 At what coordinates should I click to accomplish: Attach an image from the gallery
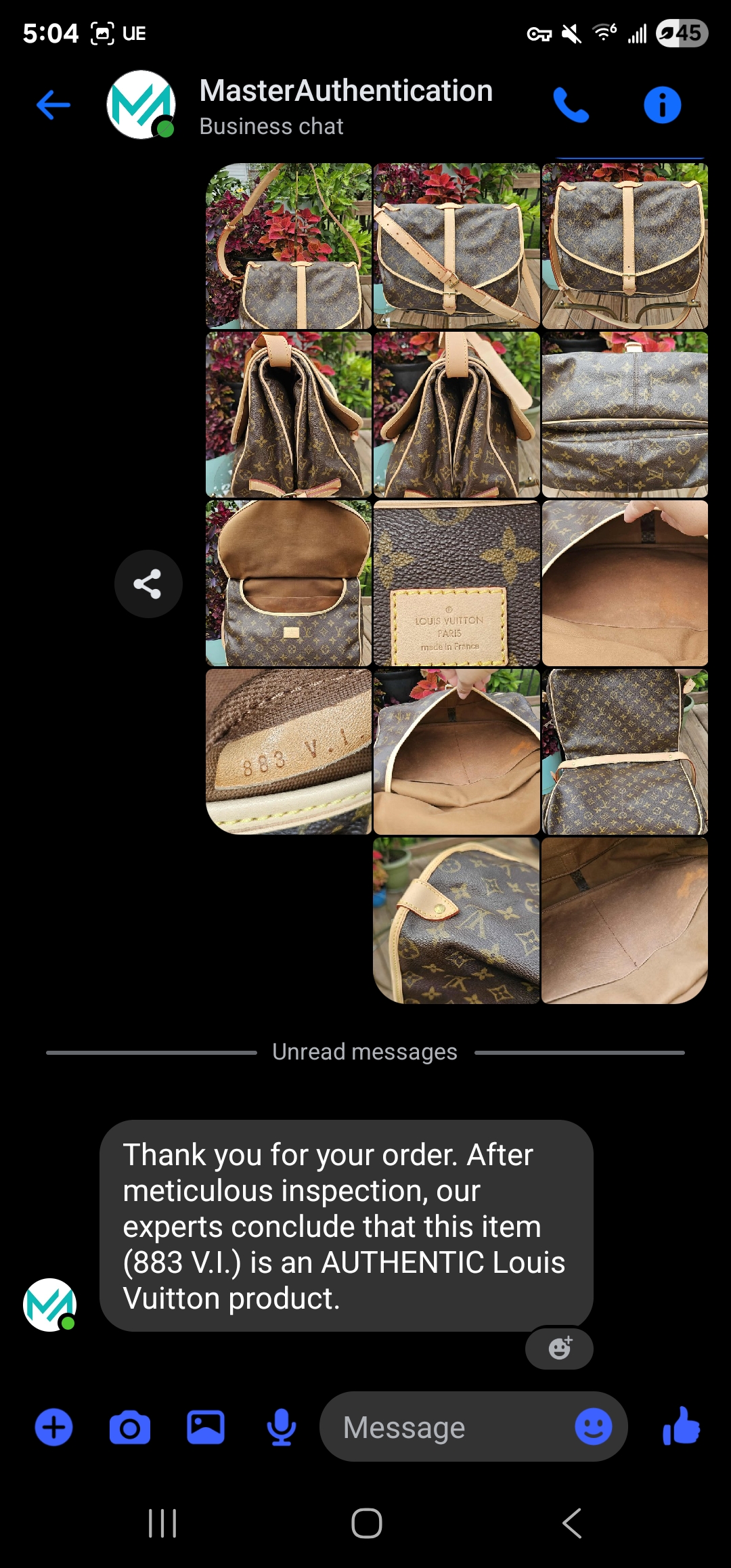[206, 1427]
